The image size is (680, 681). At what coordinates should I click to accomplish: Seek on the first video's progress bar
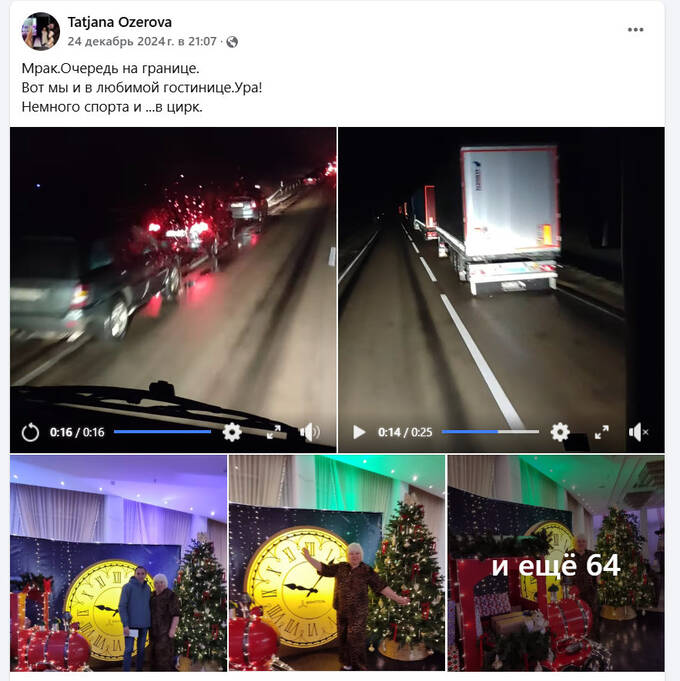162,432
